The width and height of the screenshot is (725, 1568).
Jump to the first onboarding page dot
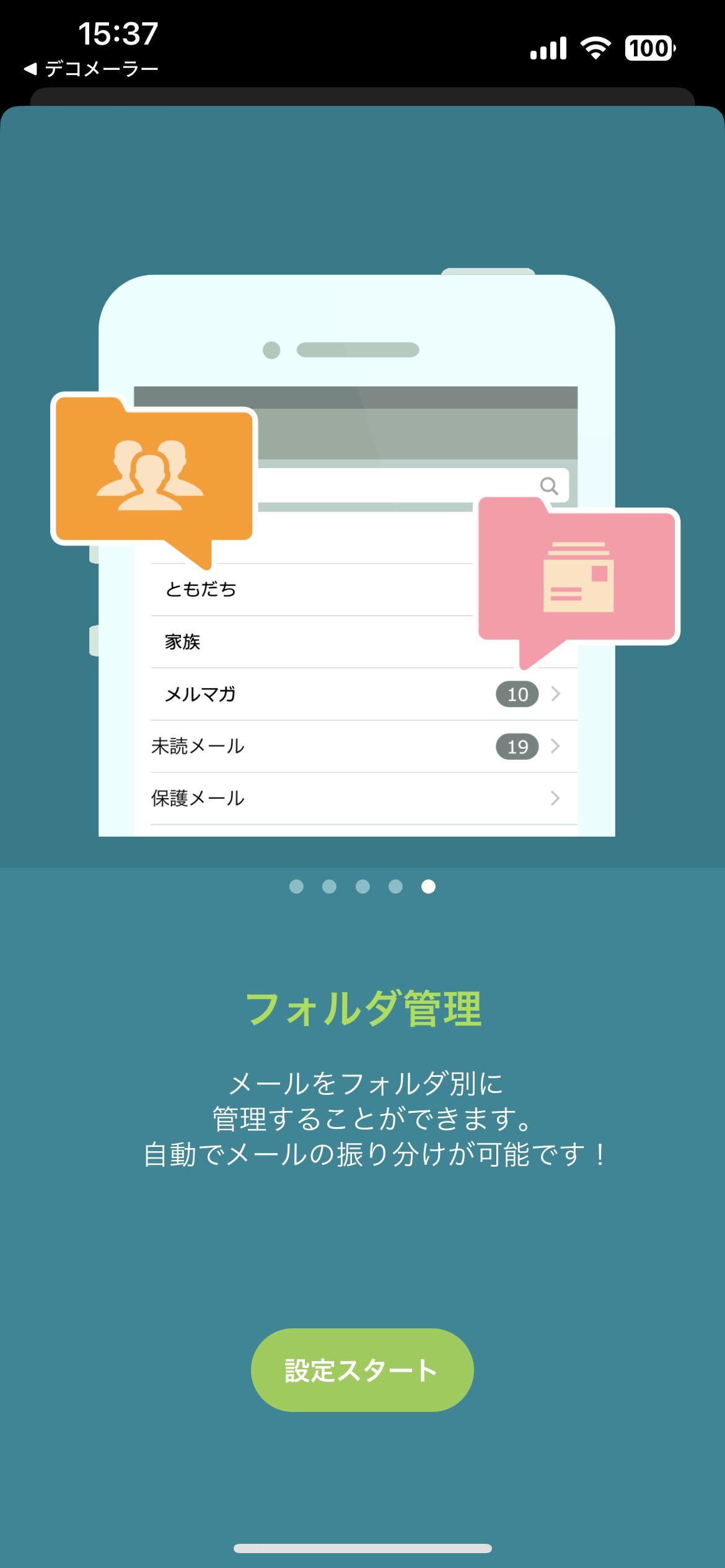(x=296, y=887)
